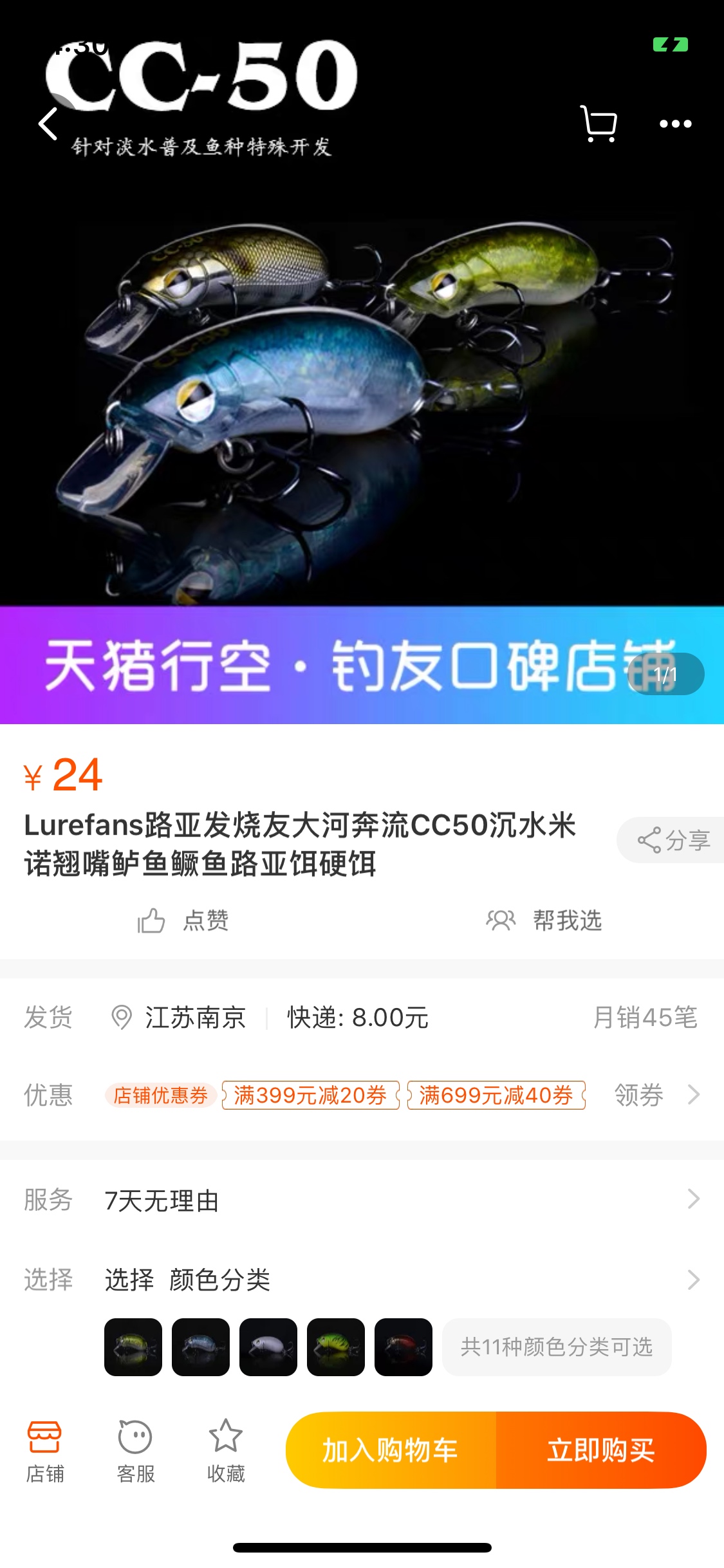Buy now with 立即购买

(x=601, y=1450)
